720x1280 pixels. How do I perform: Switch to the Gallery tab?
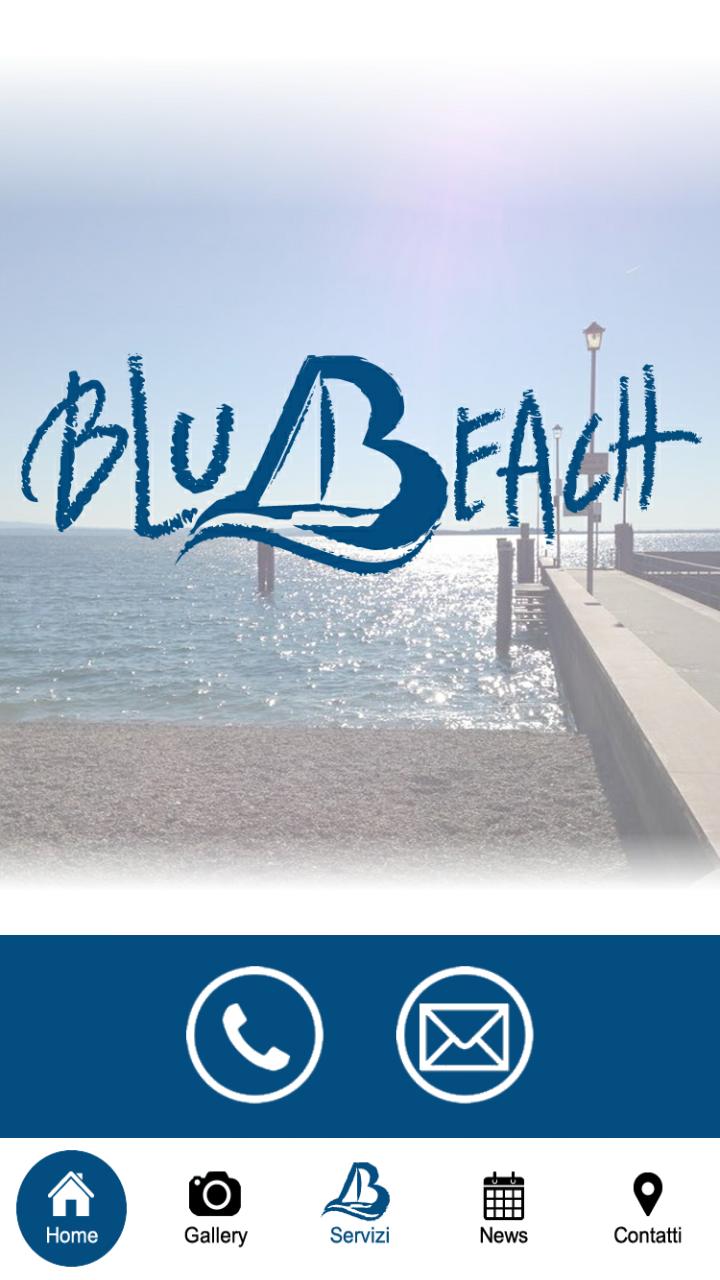(x=215, y=1207)
